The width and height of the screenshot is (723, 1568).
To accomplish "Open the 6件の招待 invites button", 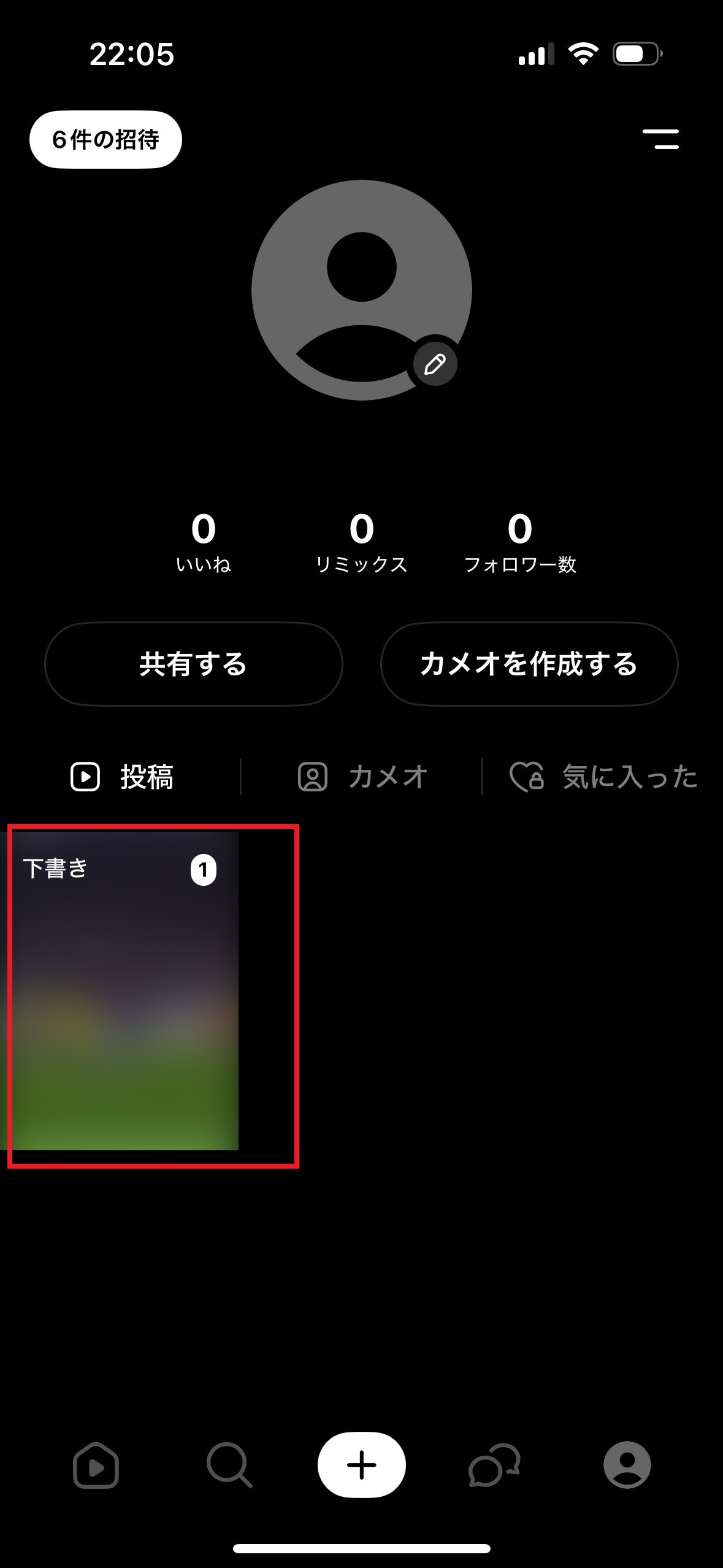I will (105, 139).
